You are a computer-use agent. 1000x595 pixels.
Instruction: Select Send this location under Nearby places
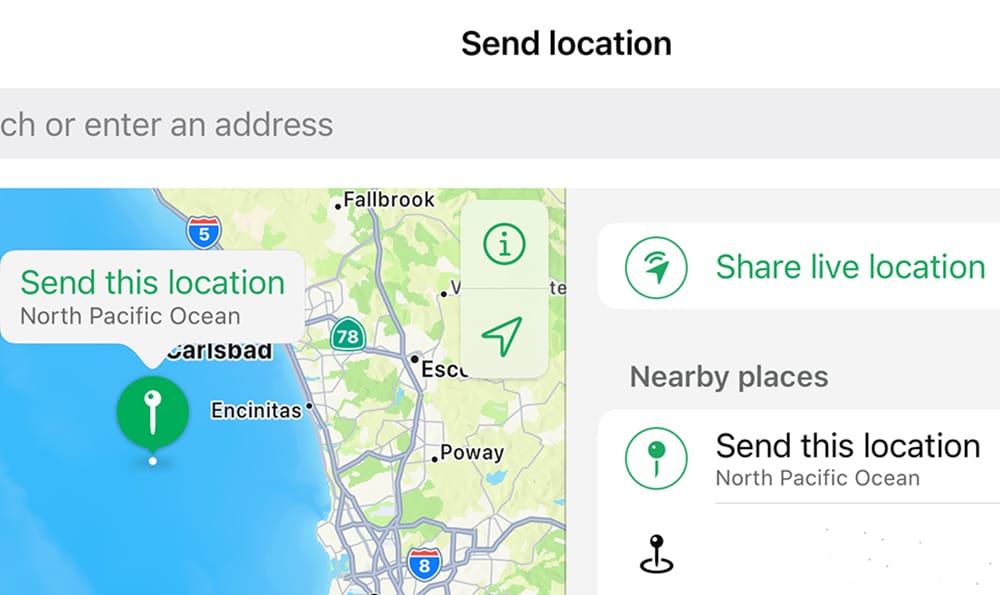(x=798, y=459)
